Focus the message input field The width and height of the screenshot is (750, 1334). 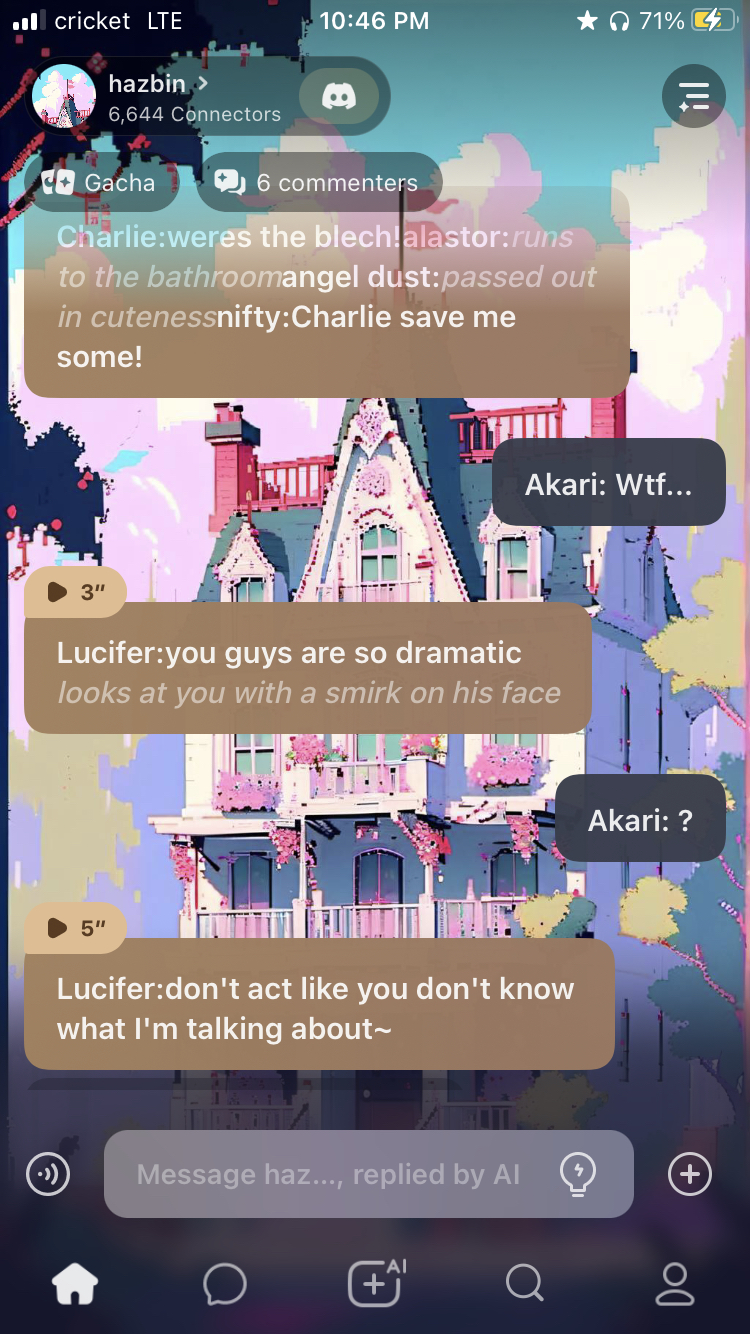coord(328,1174)
